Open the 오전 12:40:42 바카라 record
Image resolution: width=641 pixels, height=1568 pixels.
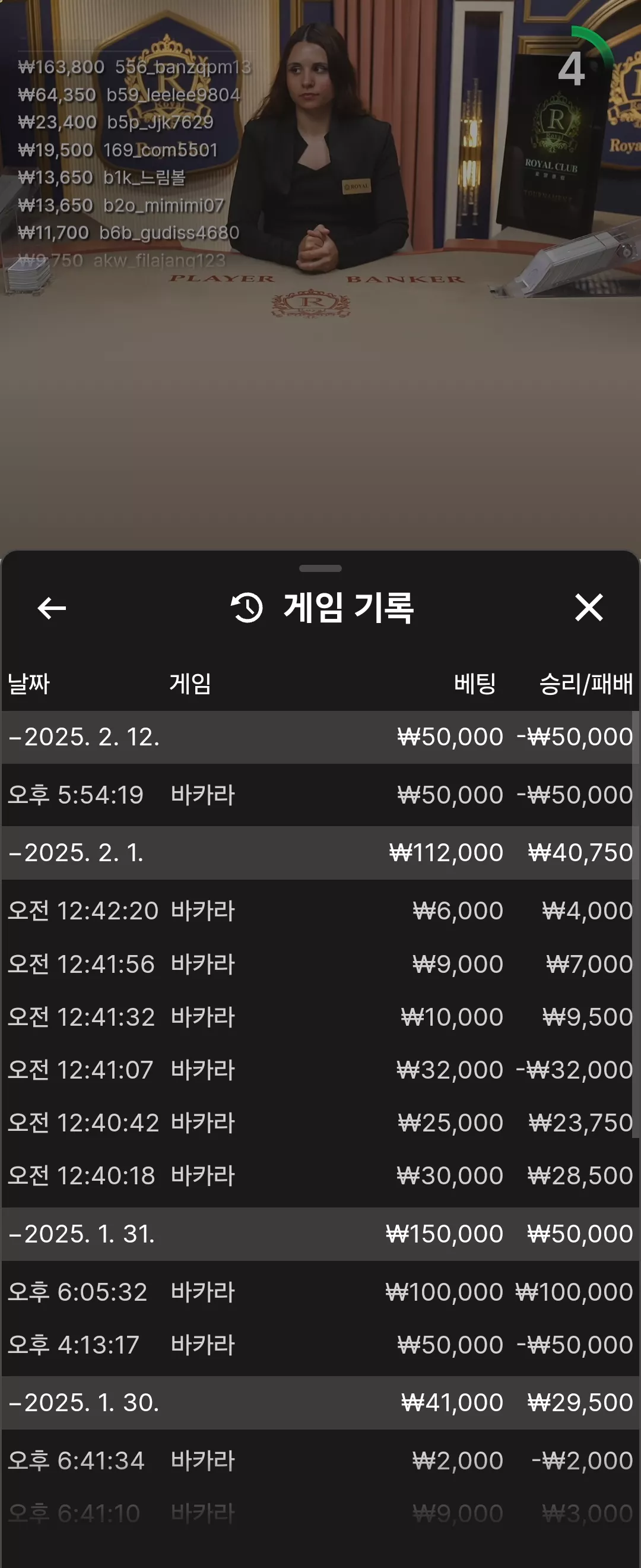(320, 1123)
